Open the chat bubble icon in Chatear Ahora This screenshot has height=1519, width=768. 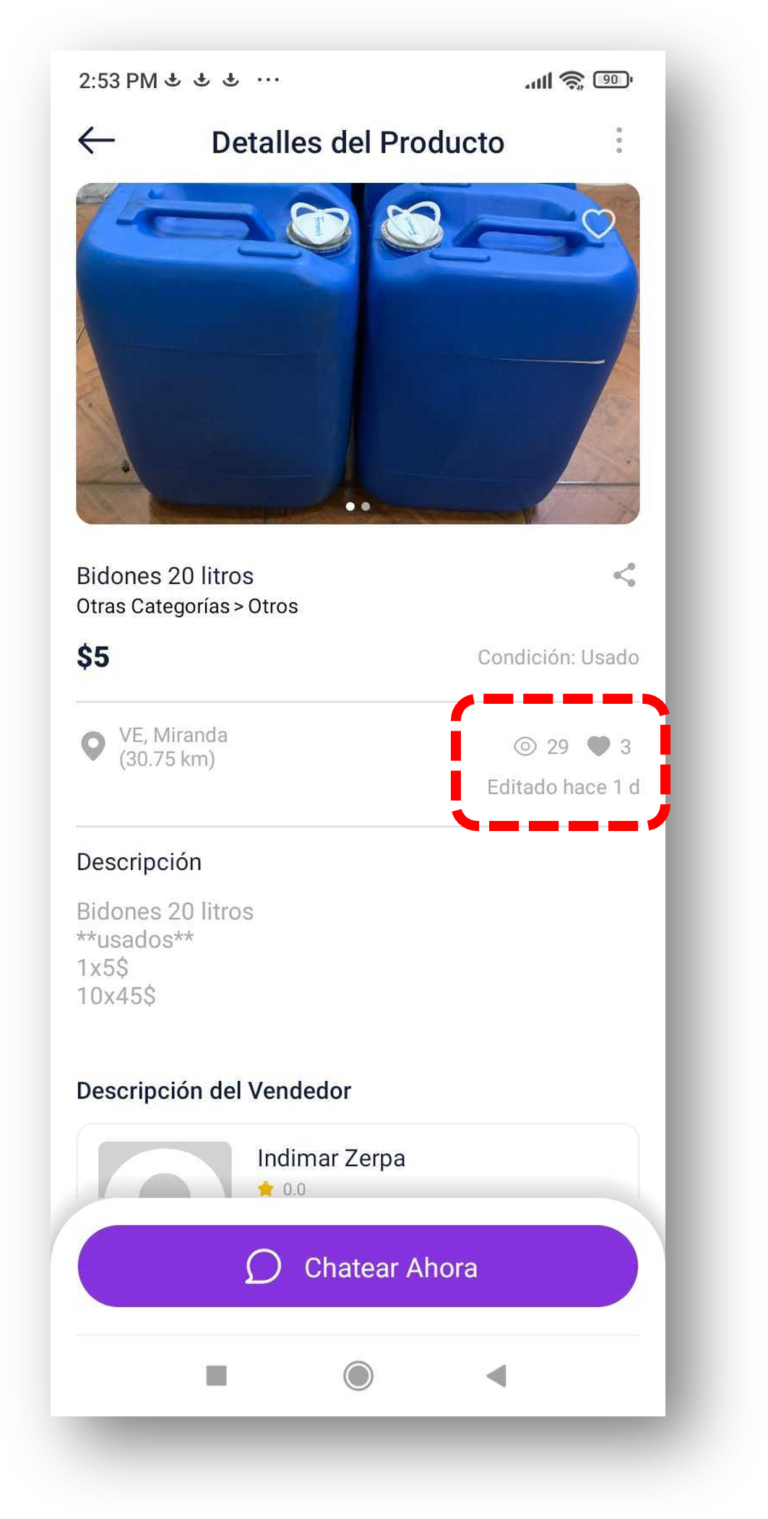tap(264, 1266)
